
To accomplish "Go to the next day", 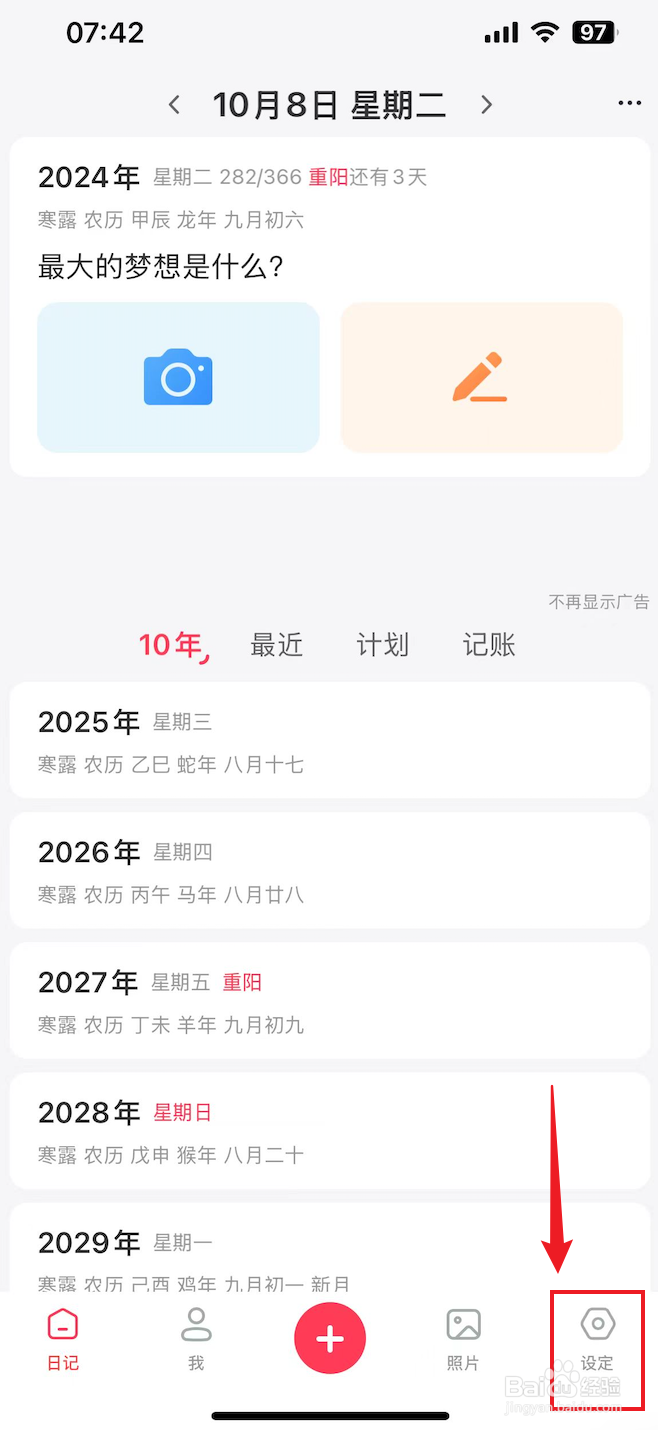I will pos(487,105).
